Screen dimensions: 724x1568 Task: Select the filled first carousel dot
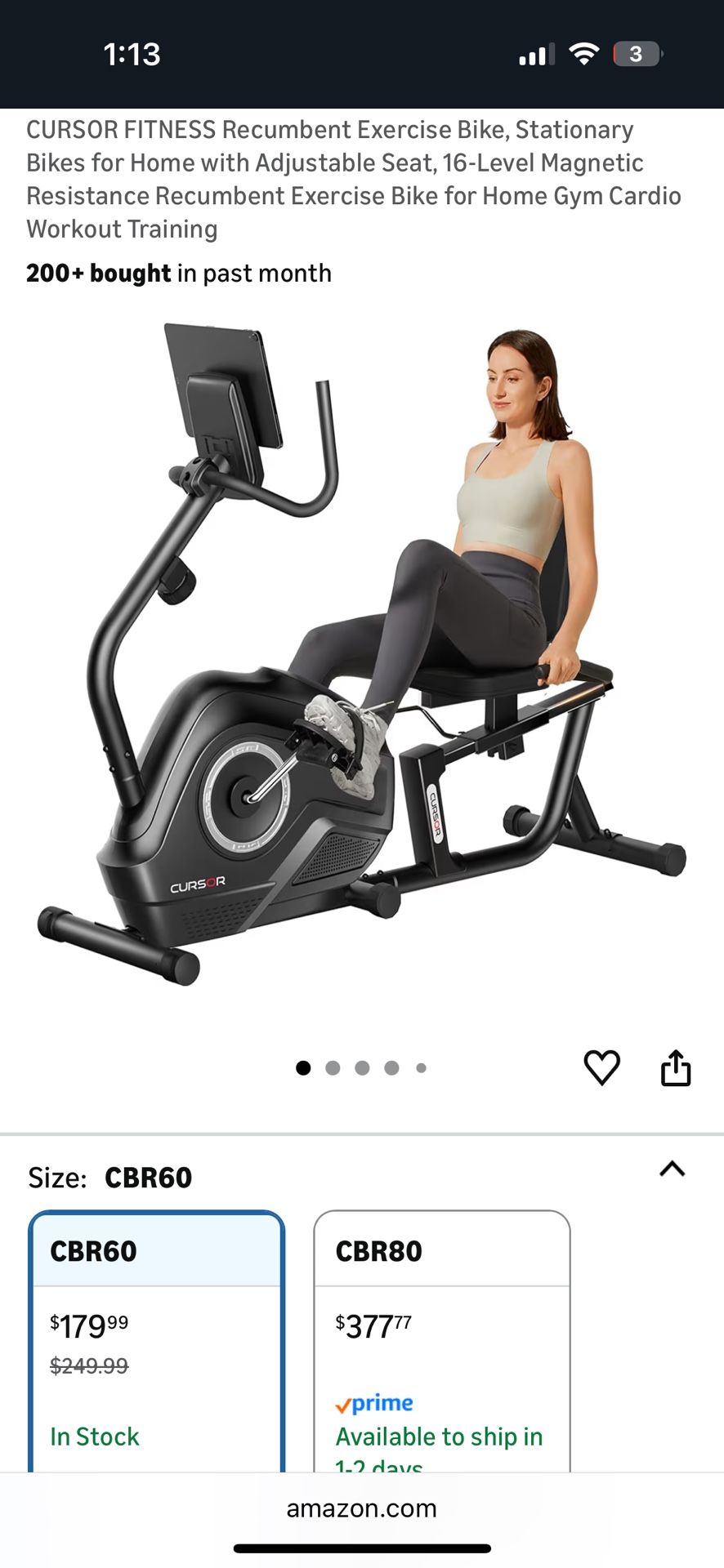click(303, 1067)
